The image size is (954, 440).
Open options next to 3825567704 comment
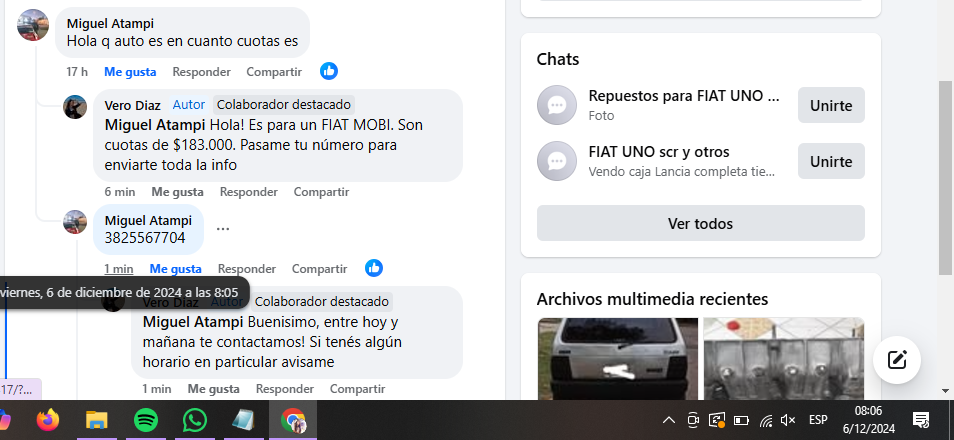click(223, 229)
